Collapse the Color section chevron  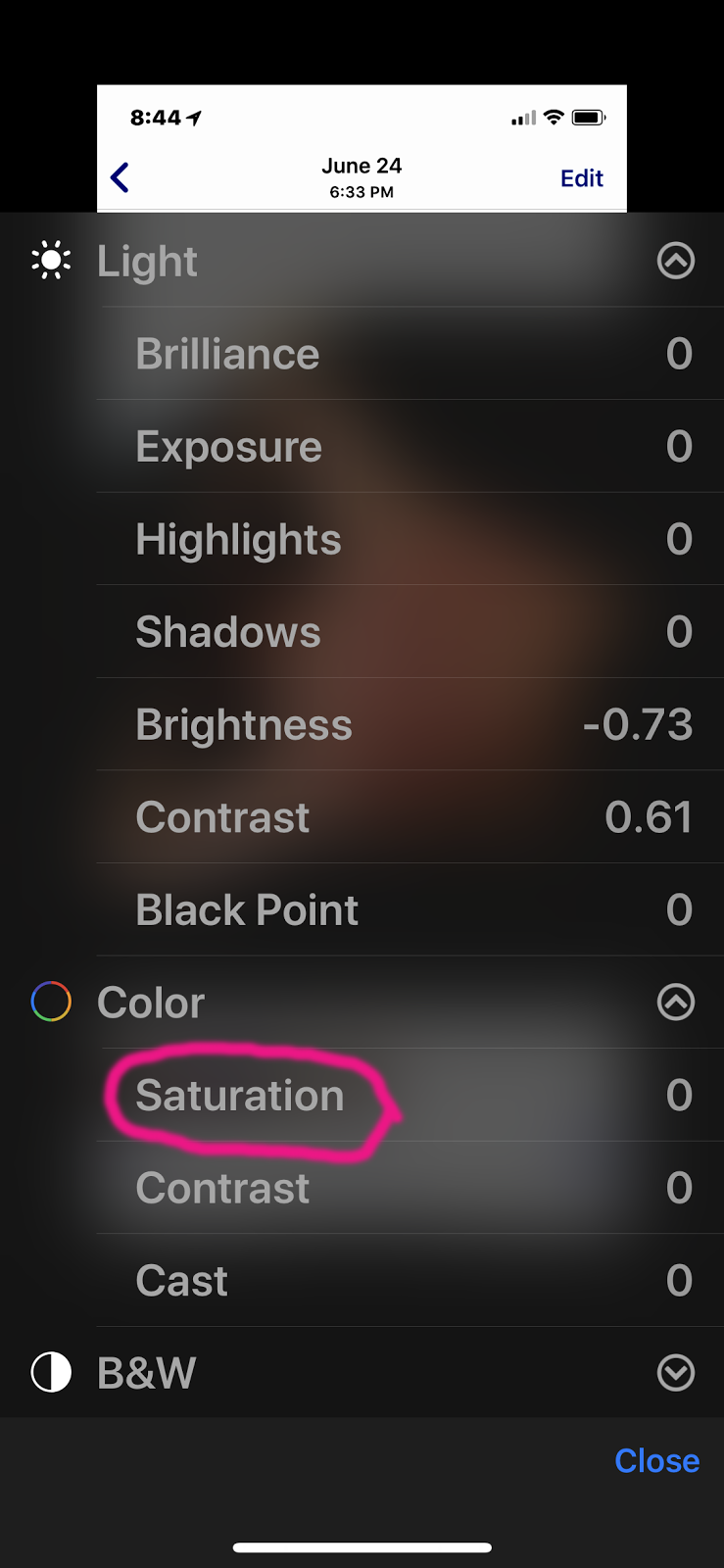point(675,1003)
